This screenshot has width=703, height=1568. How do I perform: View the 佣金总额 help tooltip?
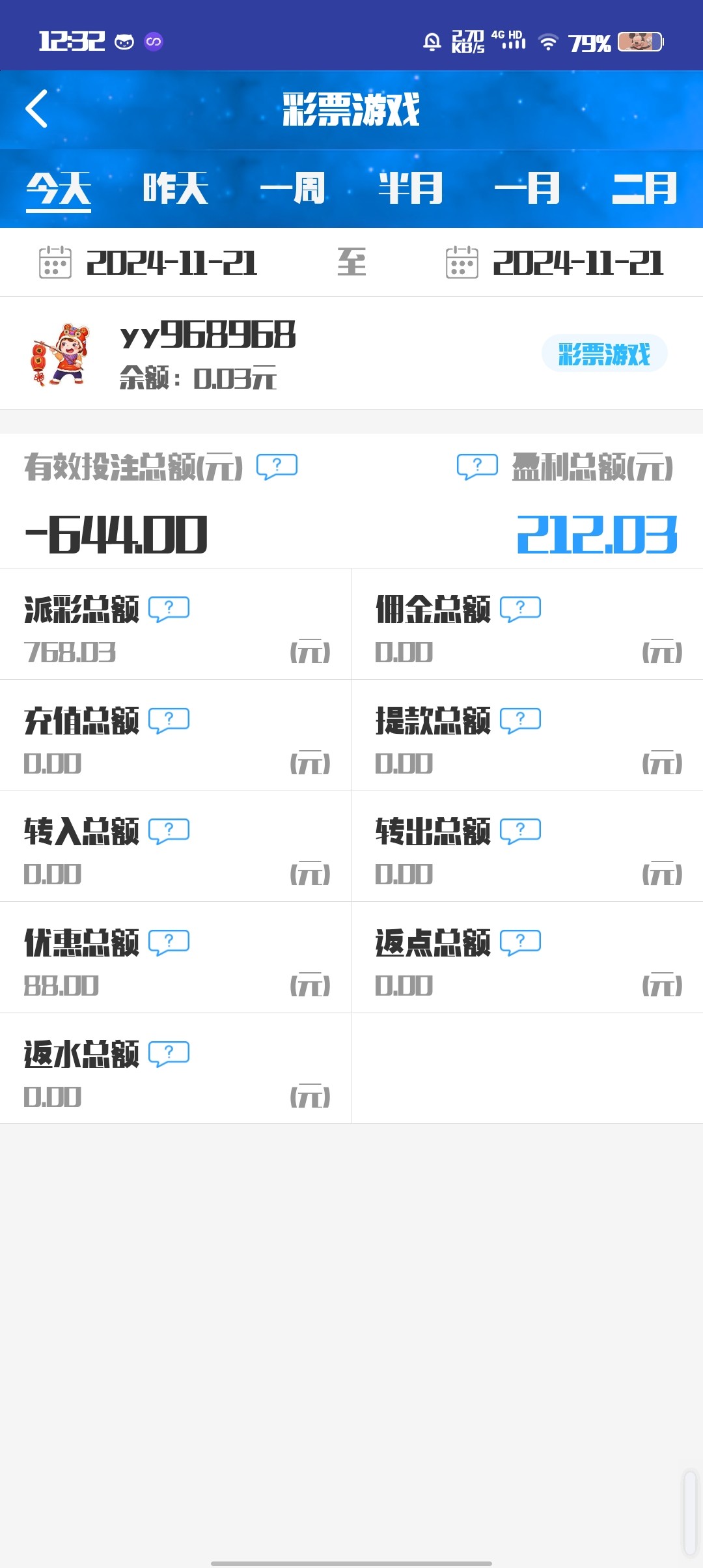point(520,609)
